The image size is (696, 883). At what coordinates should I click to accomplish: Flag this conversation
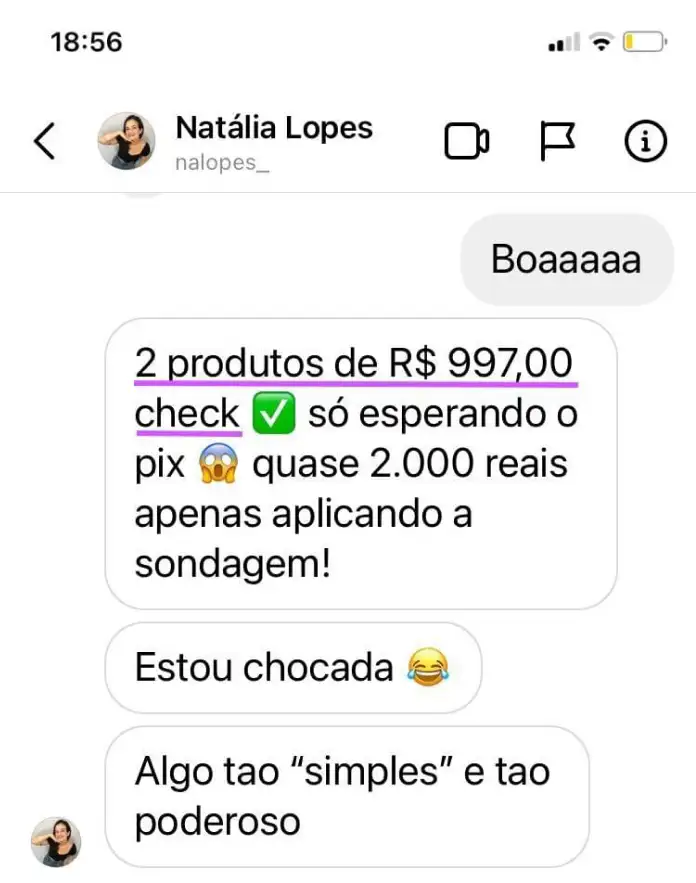click(x=557, y=143)
